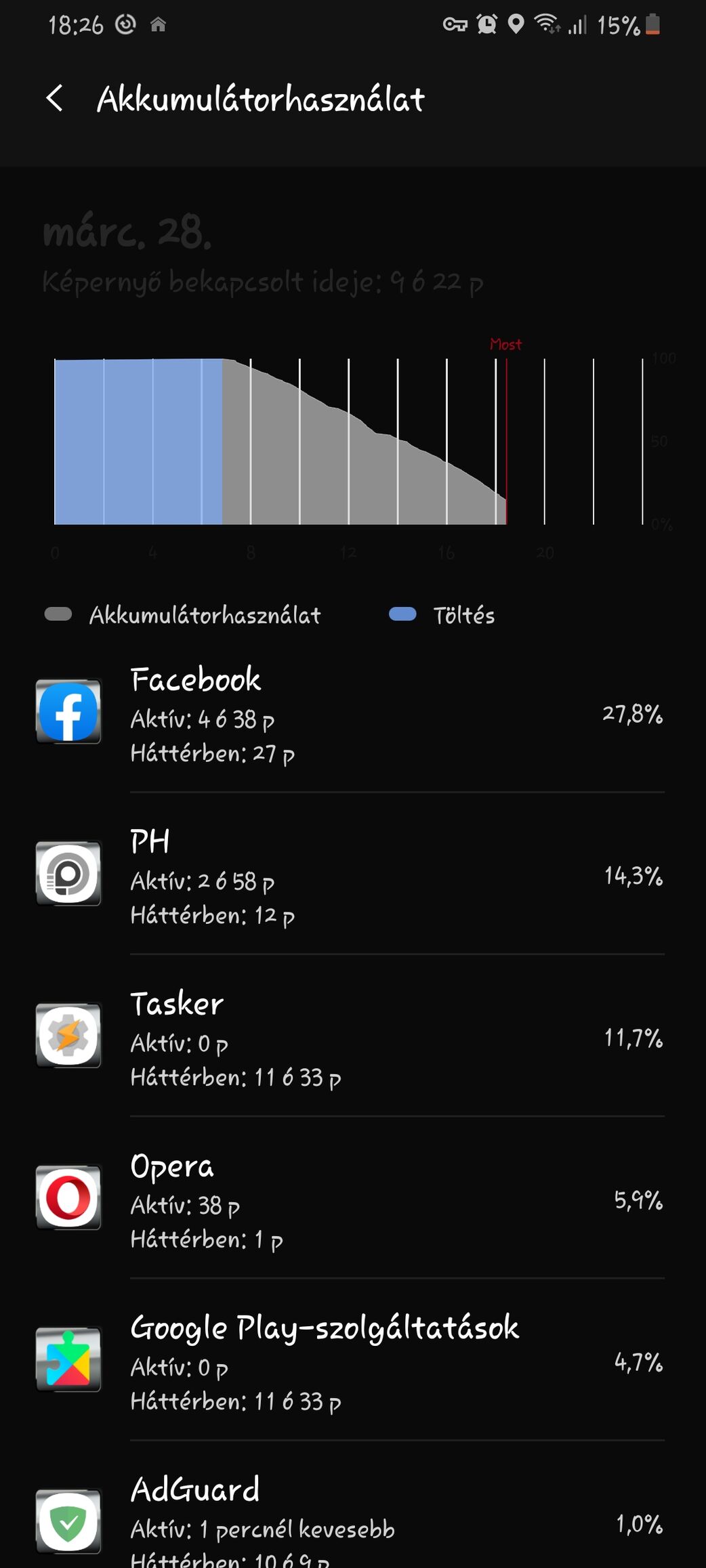This screenshot has height=1568, width=706.
Task: Open Google Play-szolgáltatások usage details
Action: pos(353,1359)
